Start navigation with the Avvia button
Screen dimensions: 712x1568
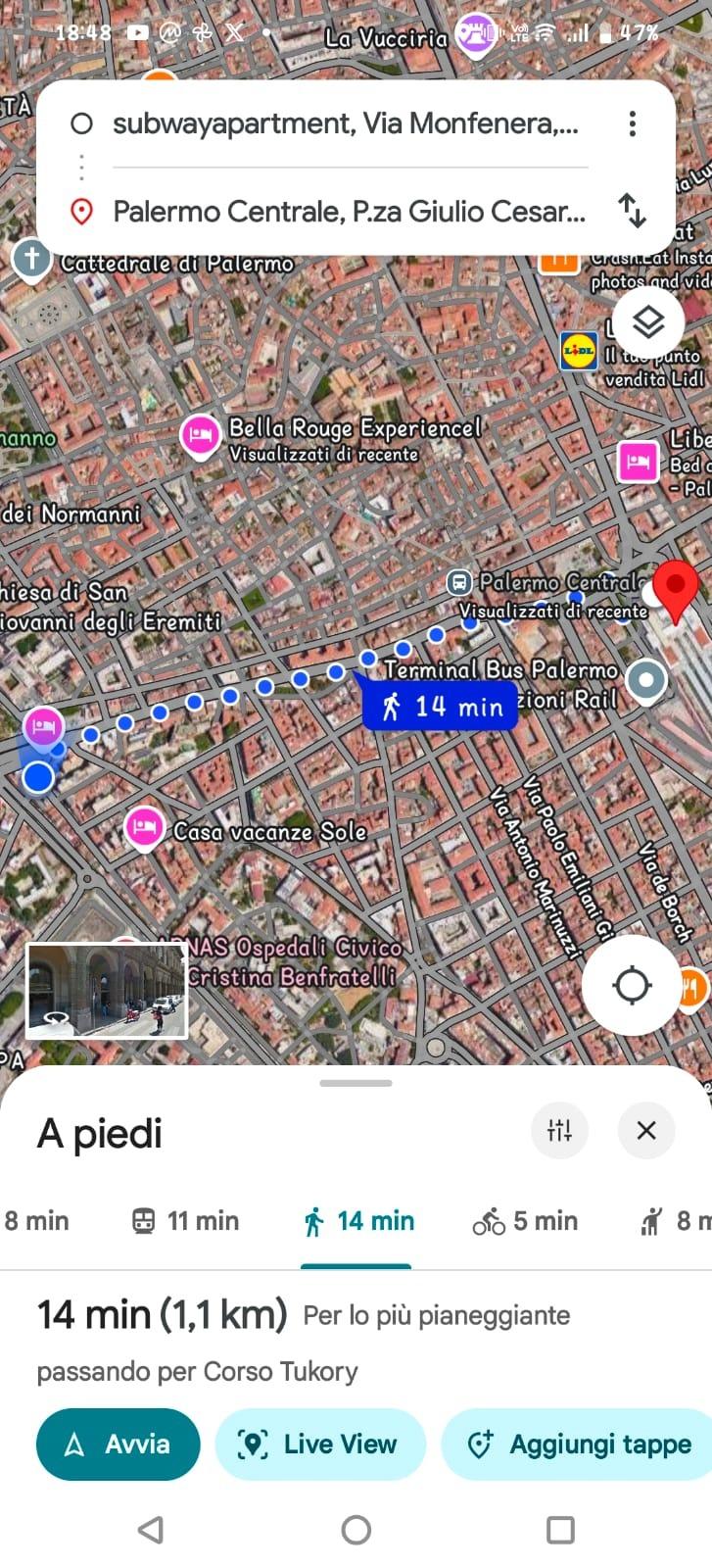118,1444
